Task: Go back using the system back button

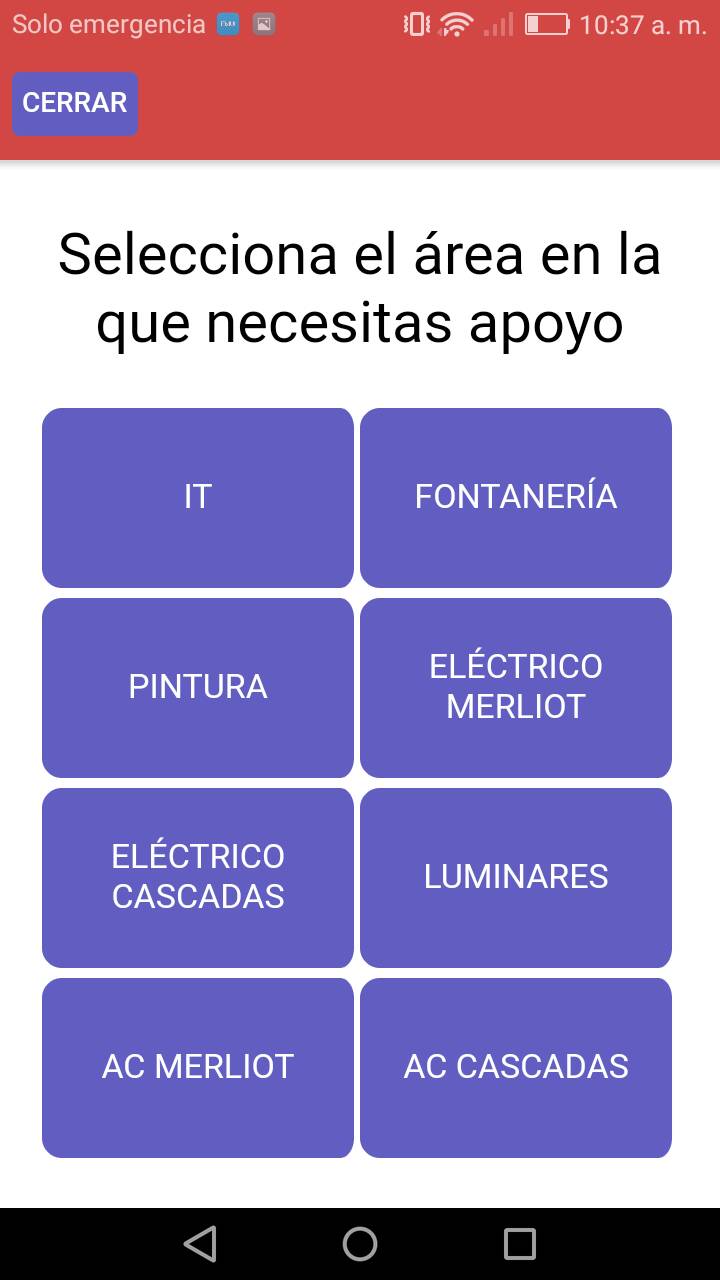Action: coord(200,1244)
